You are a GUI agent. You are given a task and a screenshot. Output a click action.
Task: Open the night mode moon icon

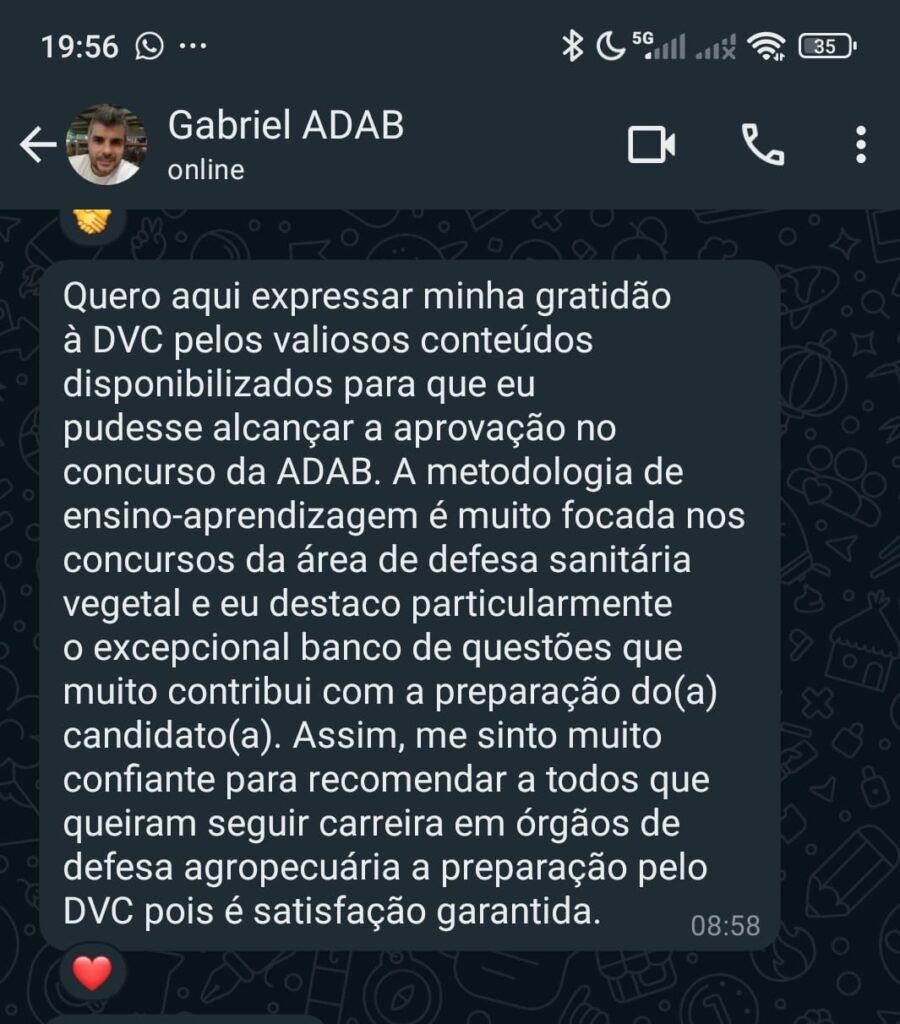(612, 44)
